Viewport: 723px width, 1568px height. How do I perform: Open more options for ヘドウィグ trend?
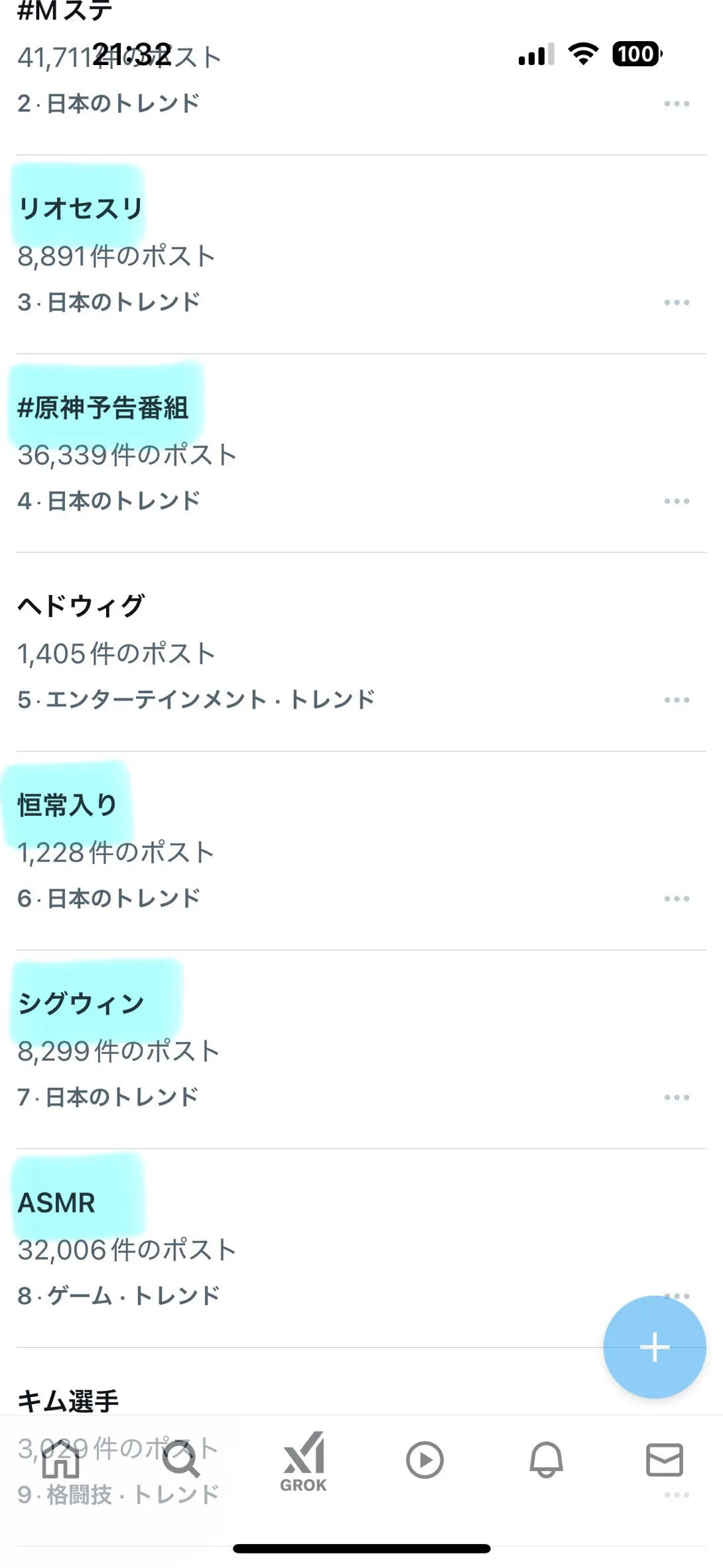click(x=677, y=700)
